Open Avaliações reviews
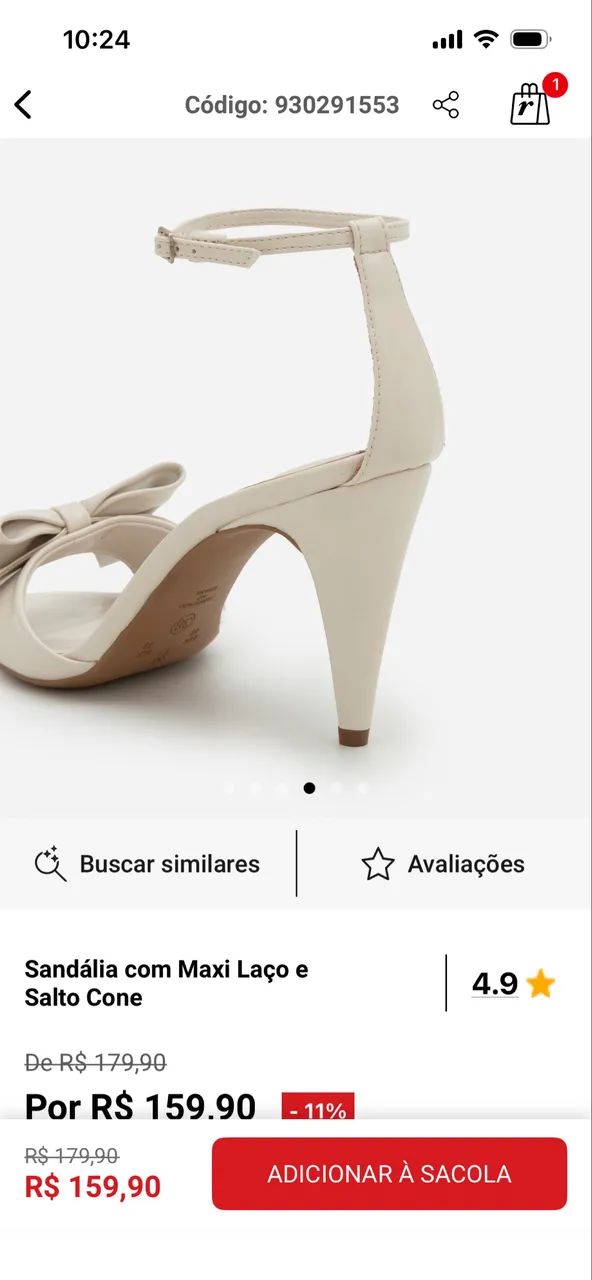 click(443, 864)
